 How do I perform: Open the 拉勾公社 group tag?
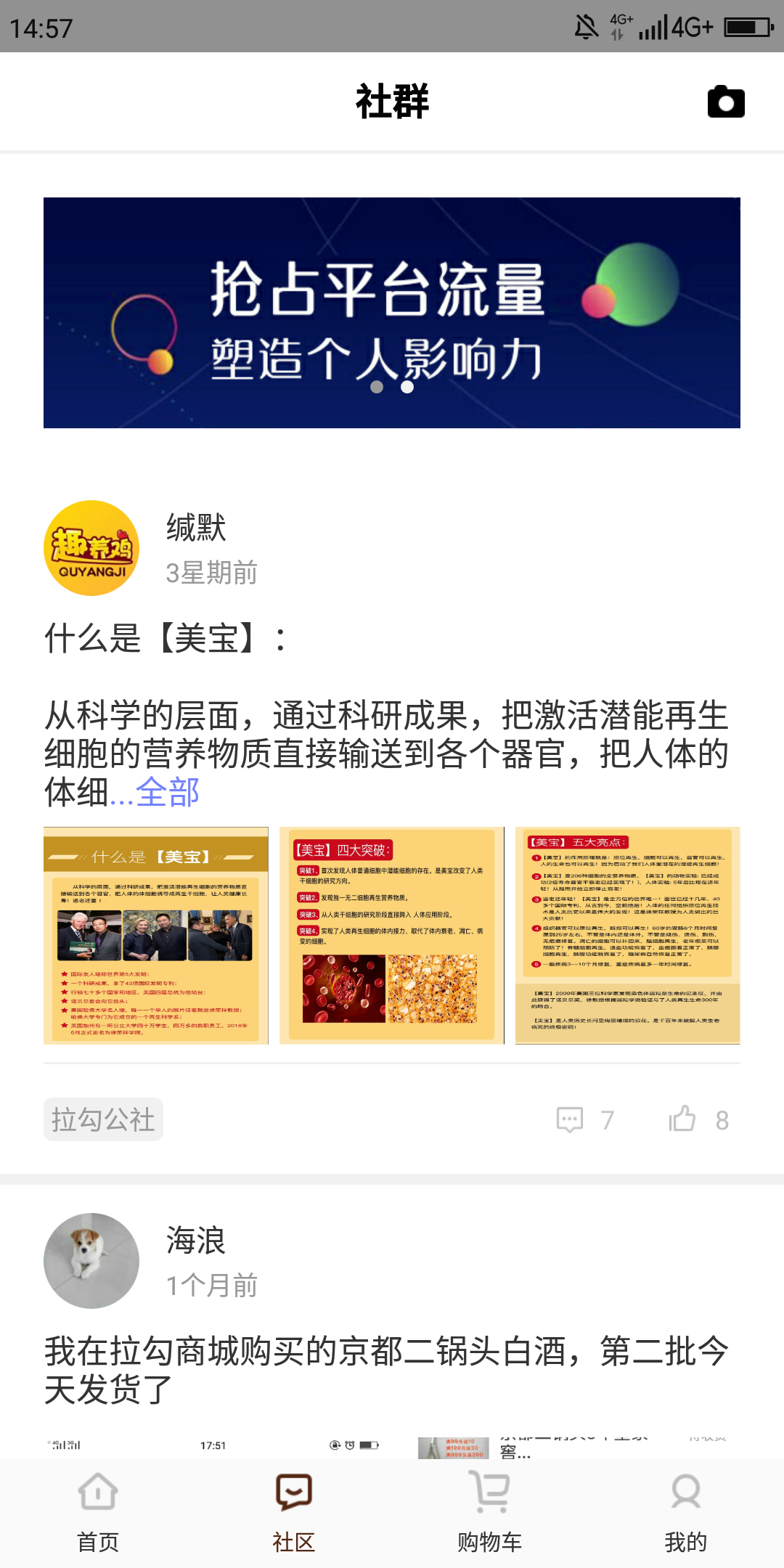[103, 1119]
